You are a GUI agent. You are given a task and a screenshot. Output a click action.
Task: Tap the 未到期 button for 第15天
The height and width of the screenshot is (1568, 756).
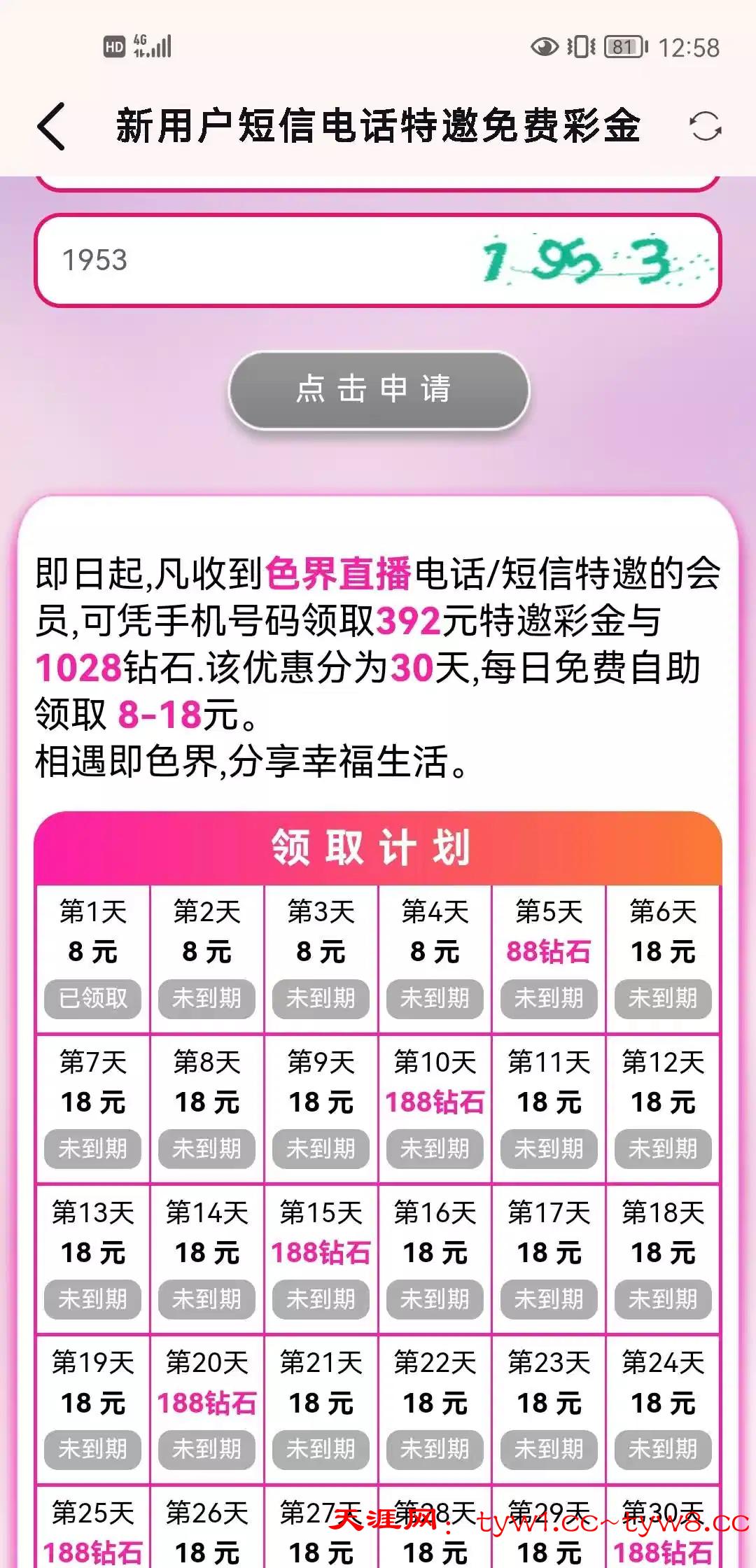[321, 1299]
